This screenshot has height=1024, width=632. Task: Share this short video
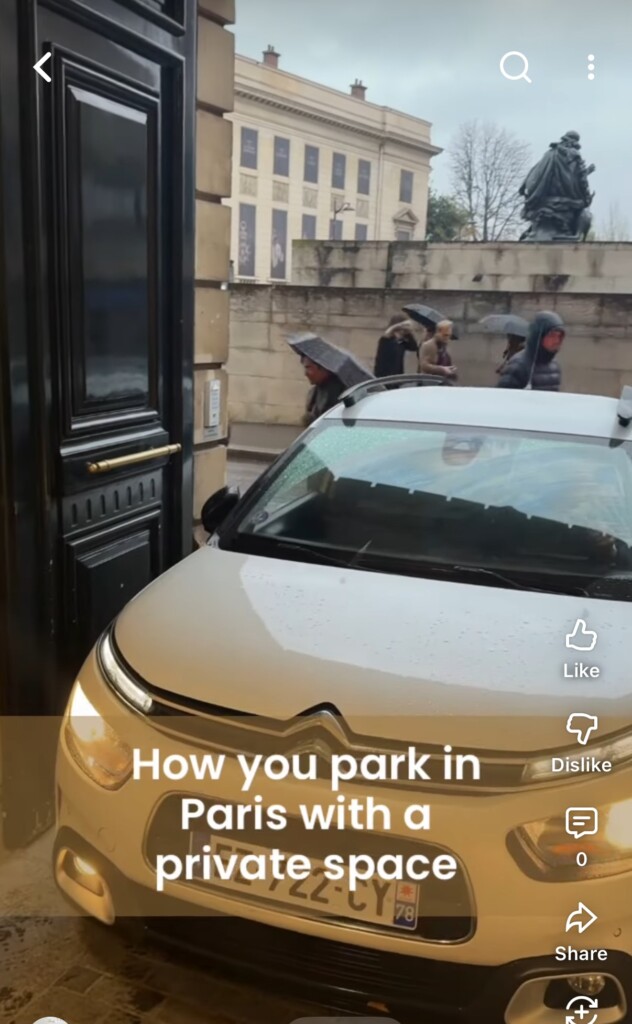click(581, 919)
